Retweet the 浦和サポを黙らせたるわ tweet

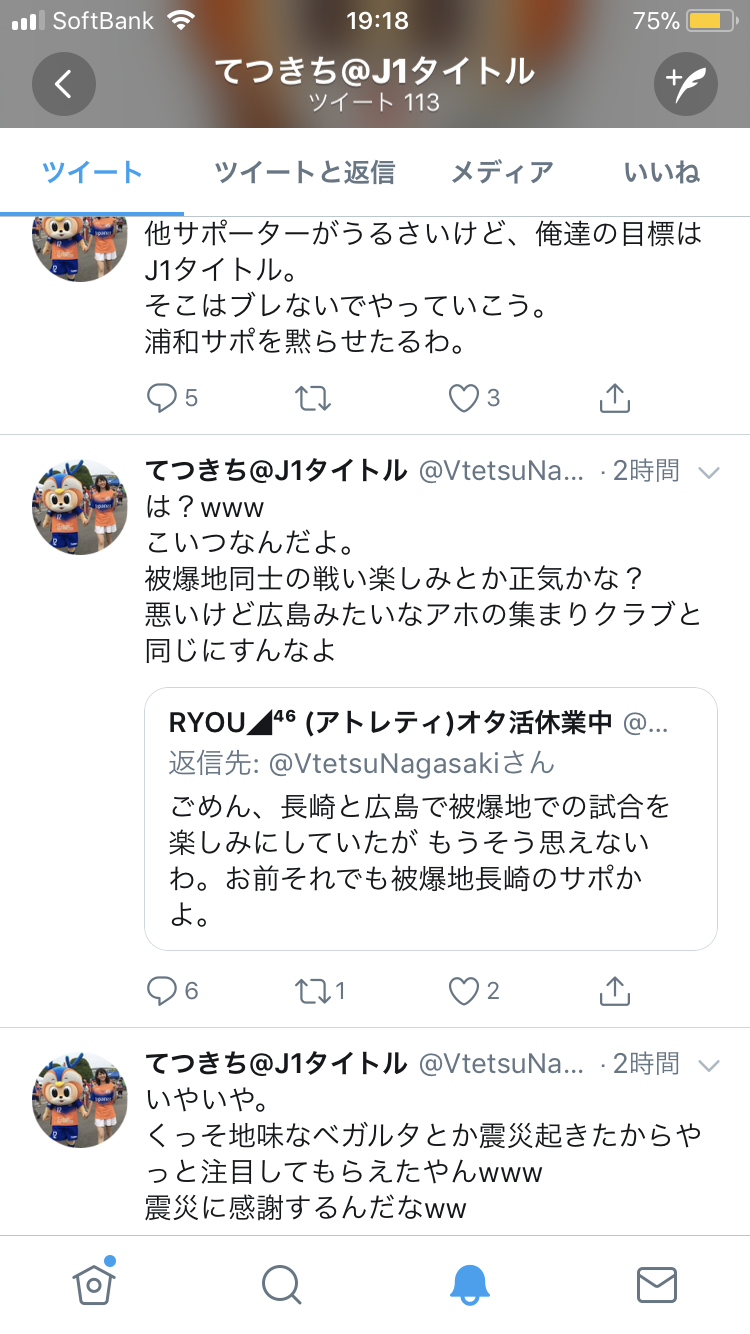[x=313, y=399]
